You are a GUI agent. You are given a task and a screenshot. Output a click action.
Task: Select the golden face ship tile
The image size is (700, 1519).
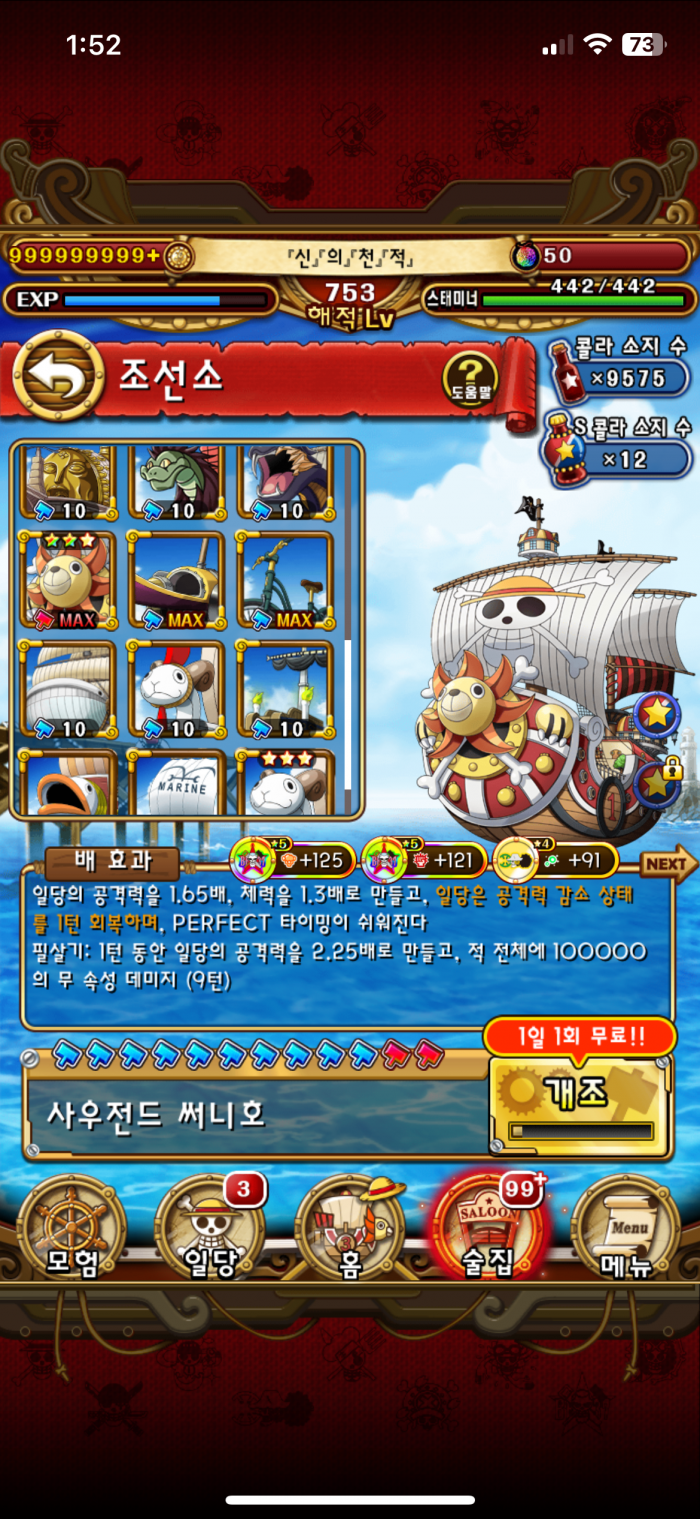point(68,480)
